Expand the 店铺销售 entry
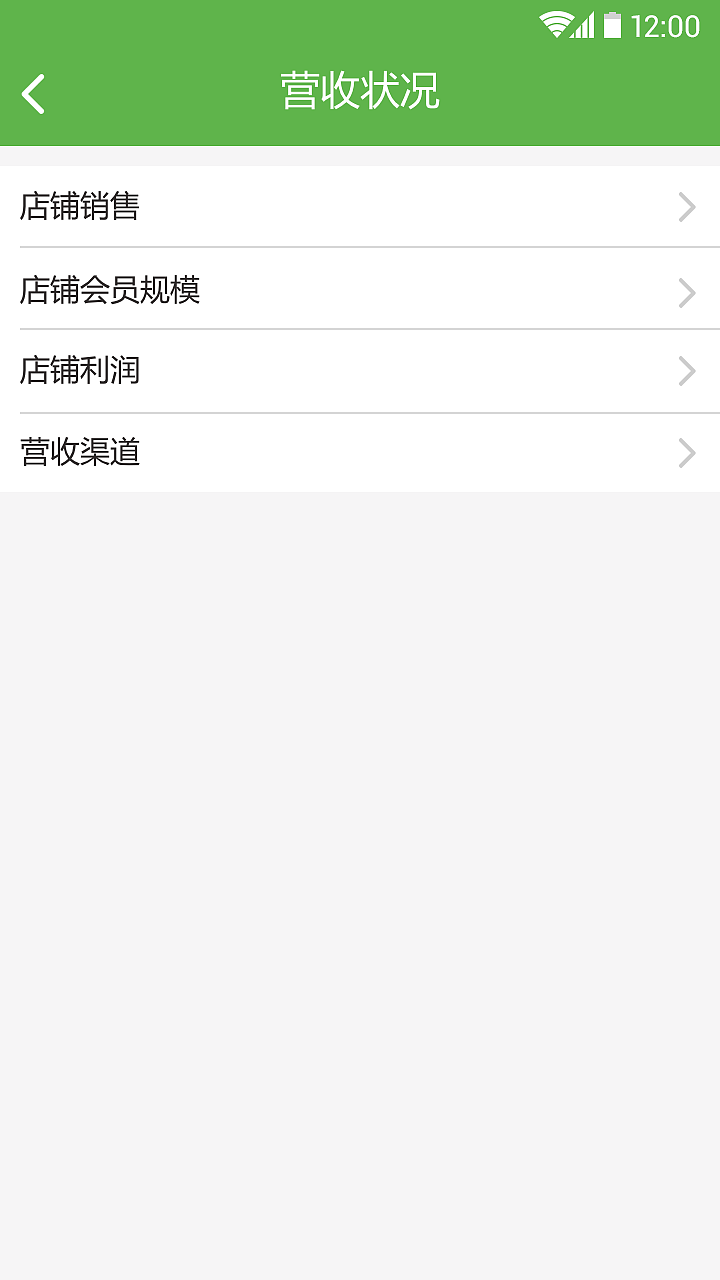The image size is (720, 1280). (360, 207)
